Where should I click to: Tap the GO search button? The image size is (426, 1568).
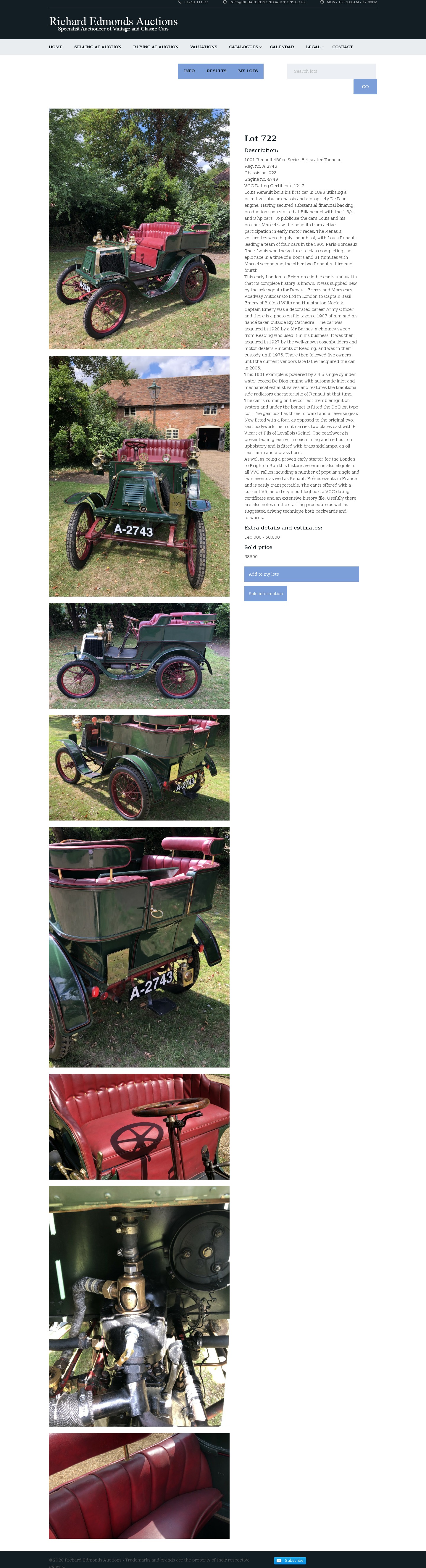coord(365,87)
